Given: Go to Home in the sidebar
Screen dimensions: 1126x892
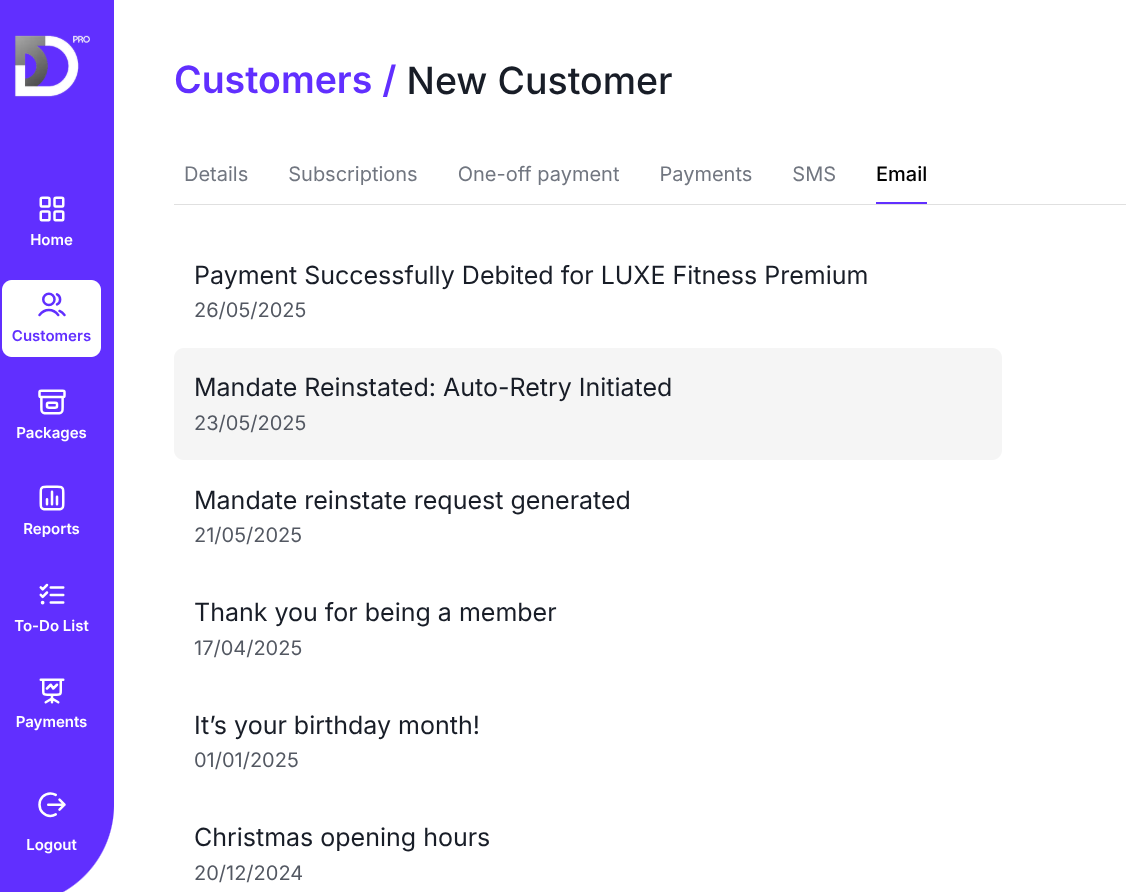Looking at the screenshot, I should [x=51, y=221].
